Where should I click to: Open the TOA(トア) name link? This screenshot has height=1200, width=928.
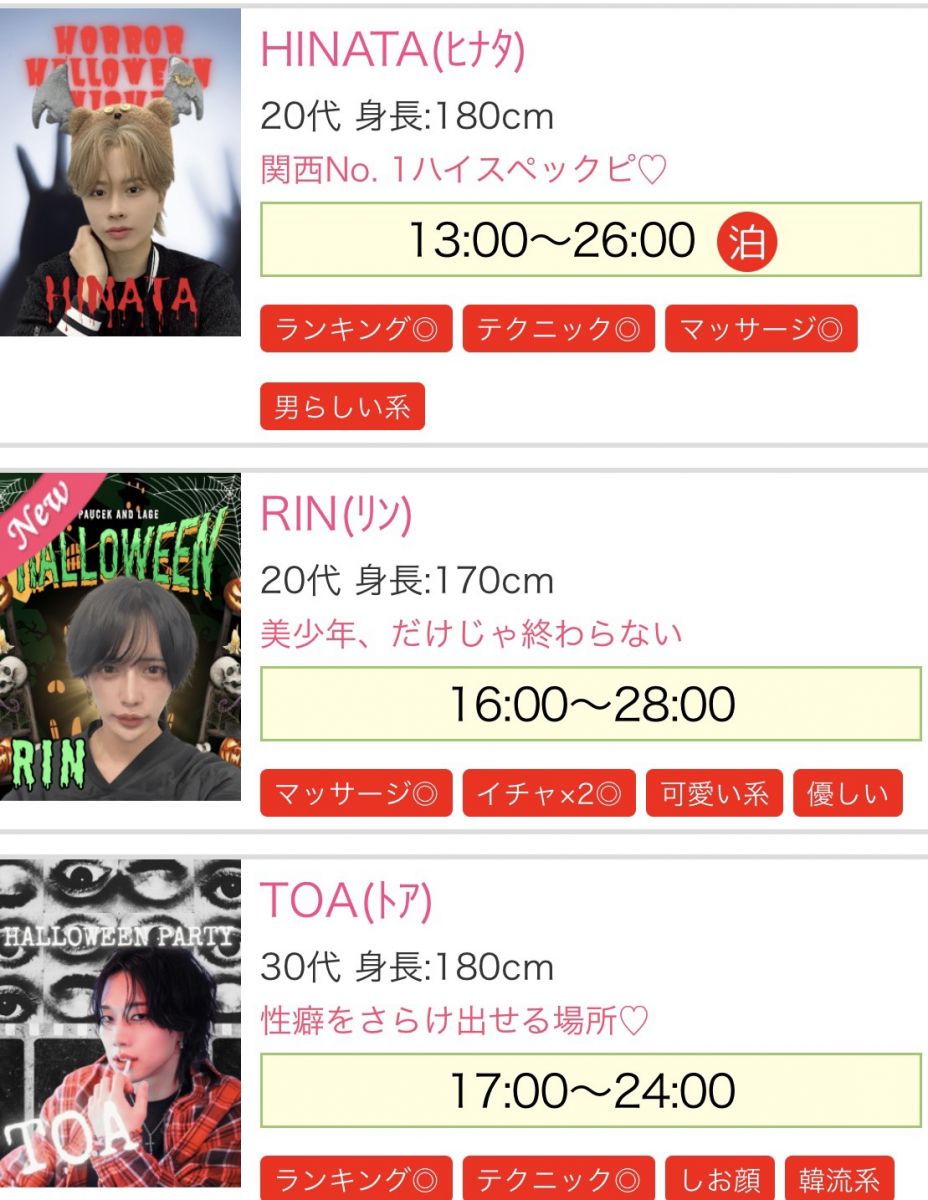click(346, 902)
